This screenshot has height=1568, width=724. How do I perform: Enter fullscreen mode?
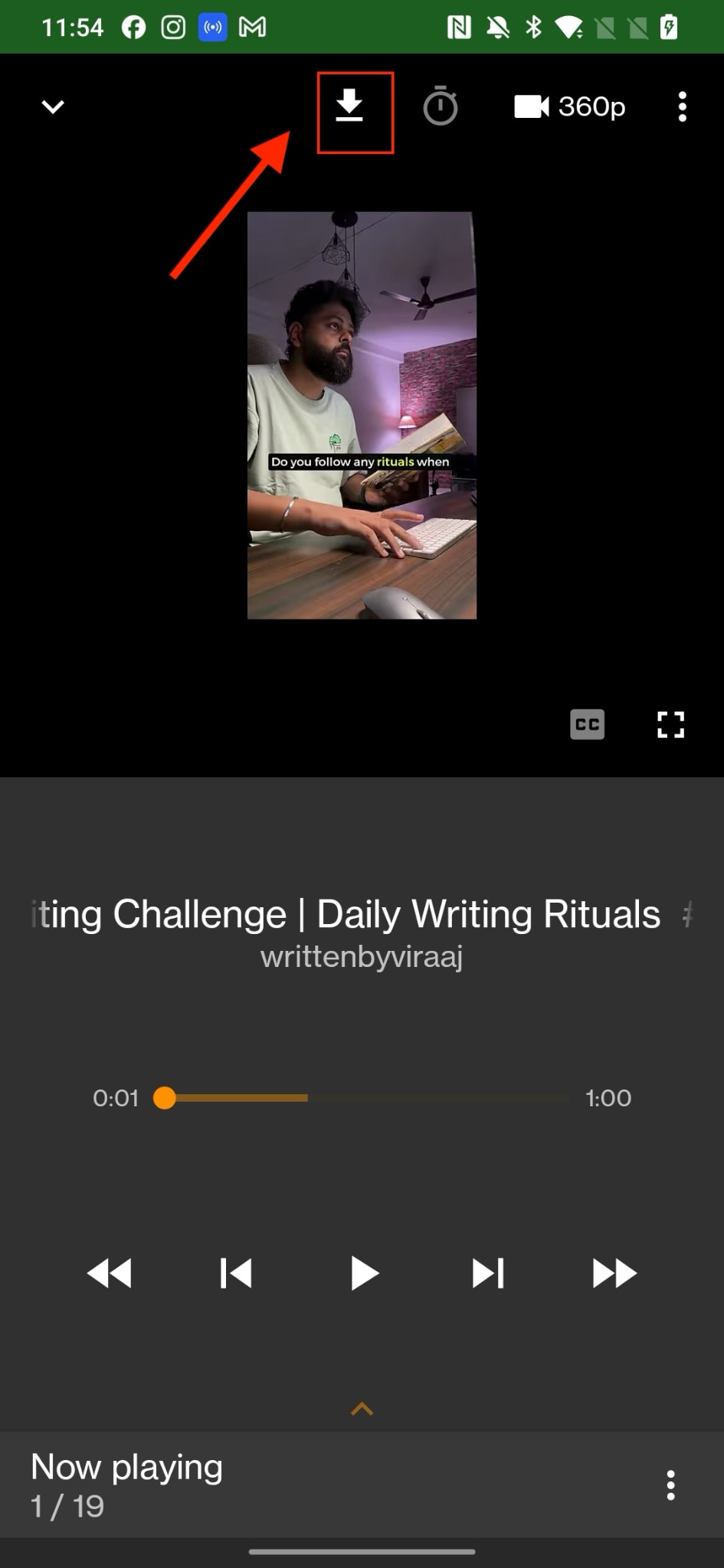click(x=670, y=724)
